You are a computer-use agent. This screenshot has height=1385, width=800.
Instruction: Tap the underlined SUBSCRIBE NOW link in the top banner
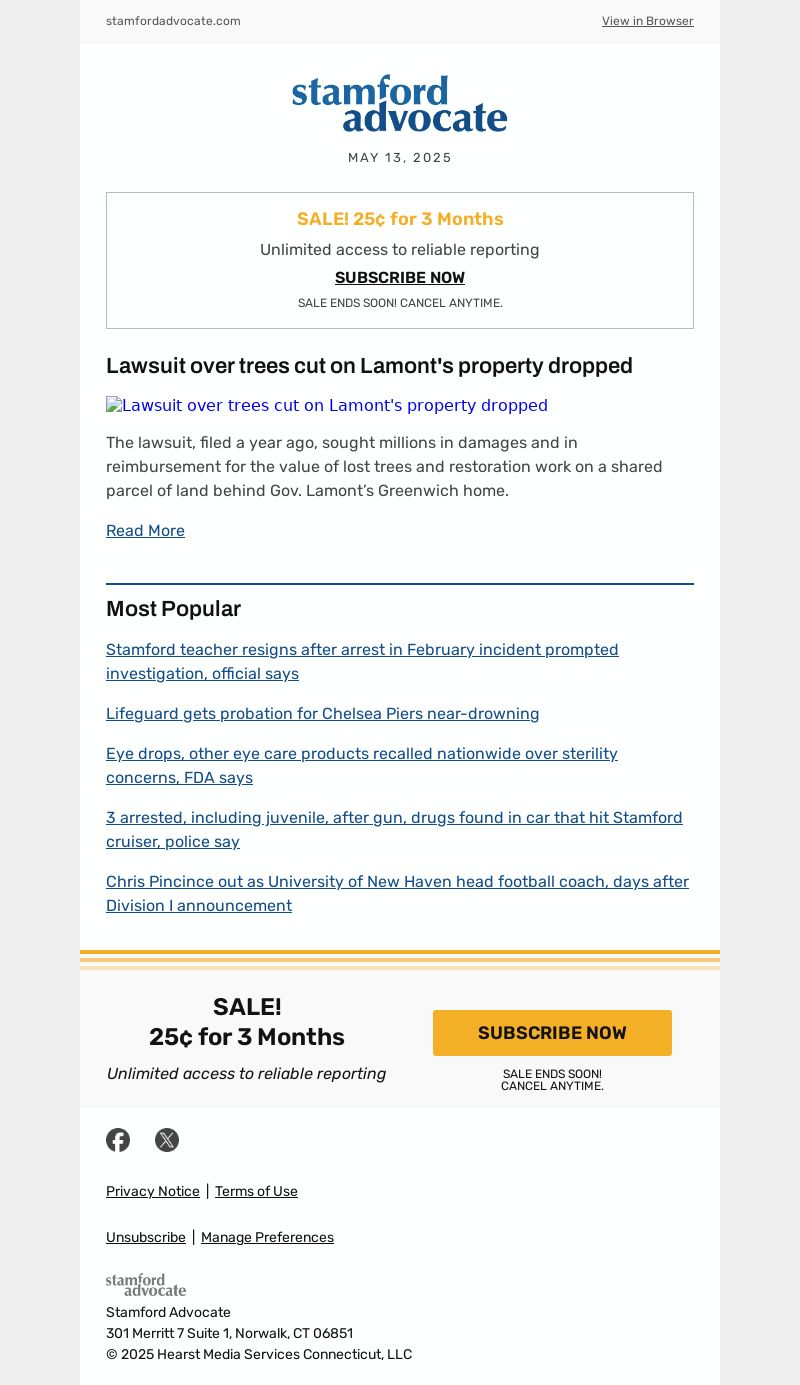coord(400,278)
